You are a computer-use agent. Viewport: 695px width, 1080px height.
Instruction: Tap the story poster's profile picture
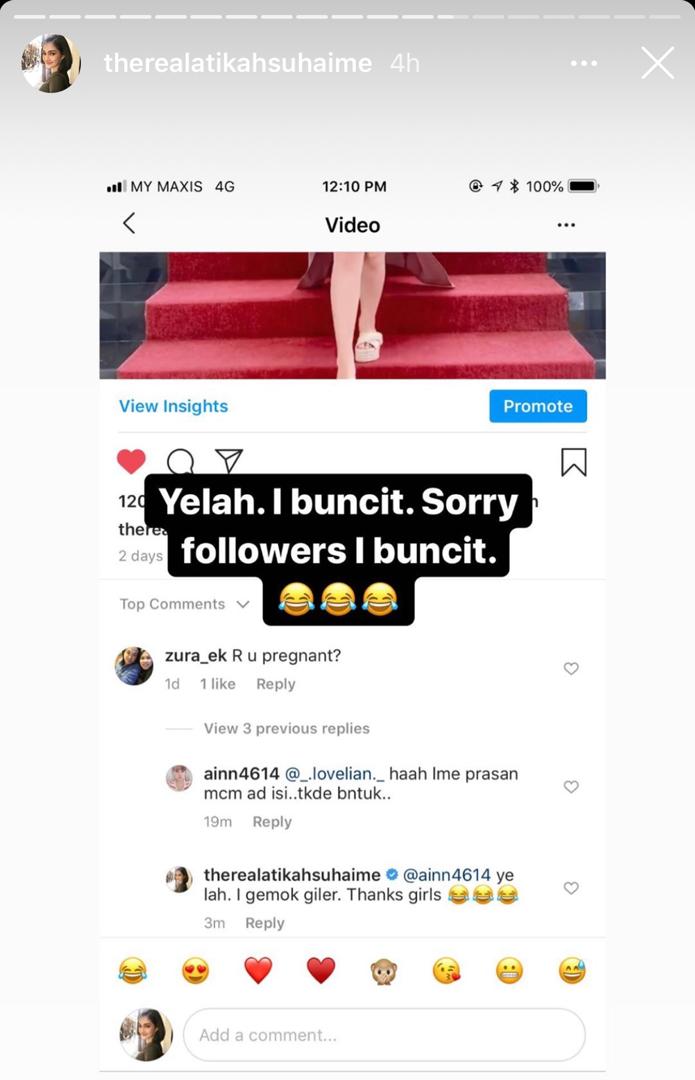[x=50, y=63]
